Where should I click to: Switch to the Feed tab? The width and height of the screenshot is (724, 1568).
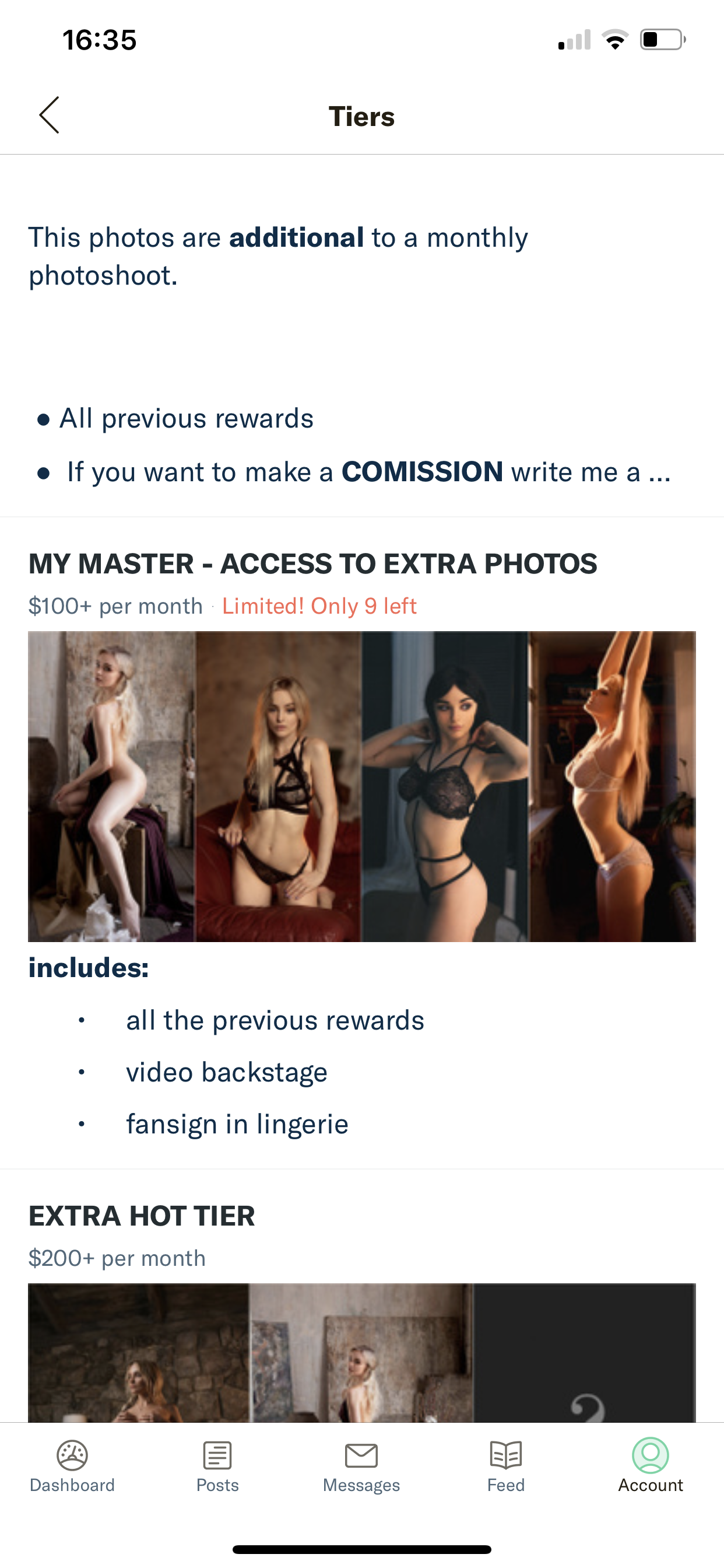tap(505, 1466)
